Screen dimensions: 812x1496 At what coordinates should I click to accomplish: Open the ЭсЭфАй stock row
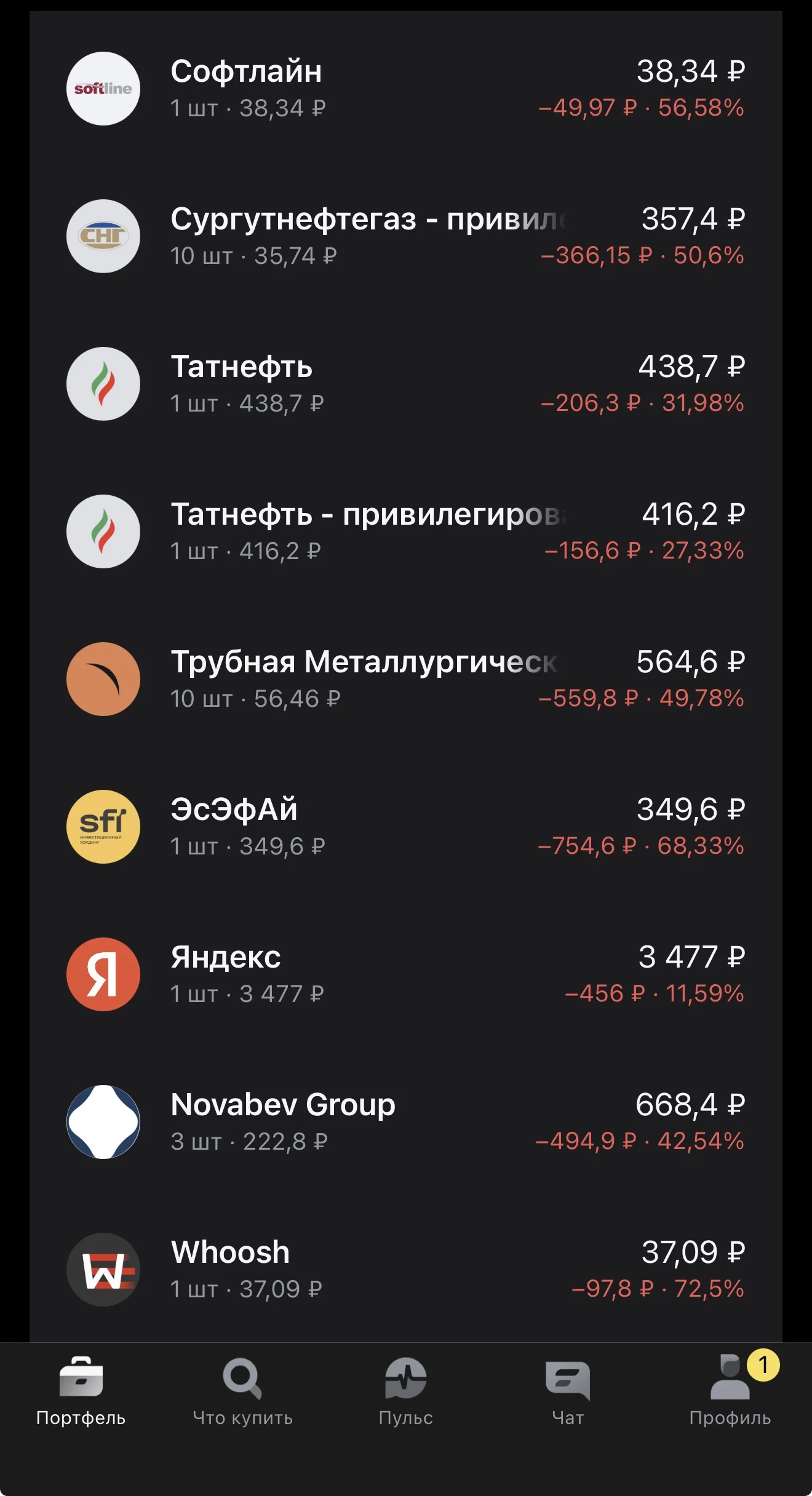[406, 827]
